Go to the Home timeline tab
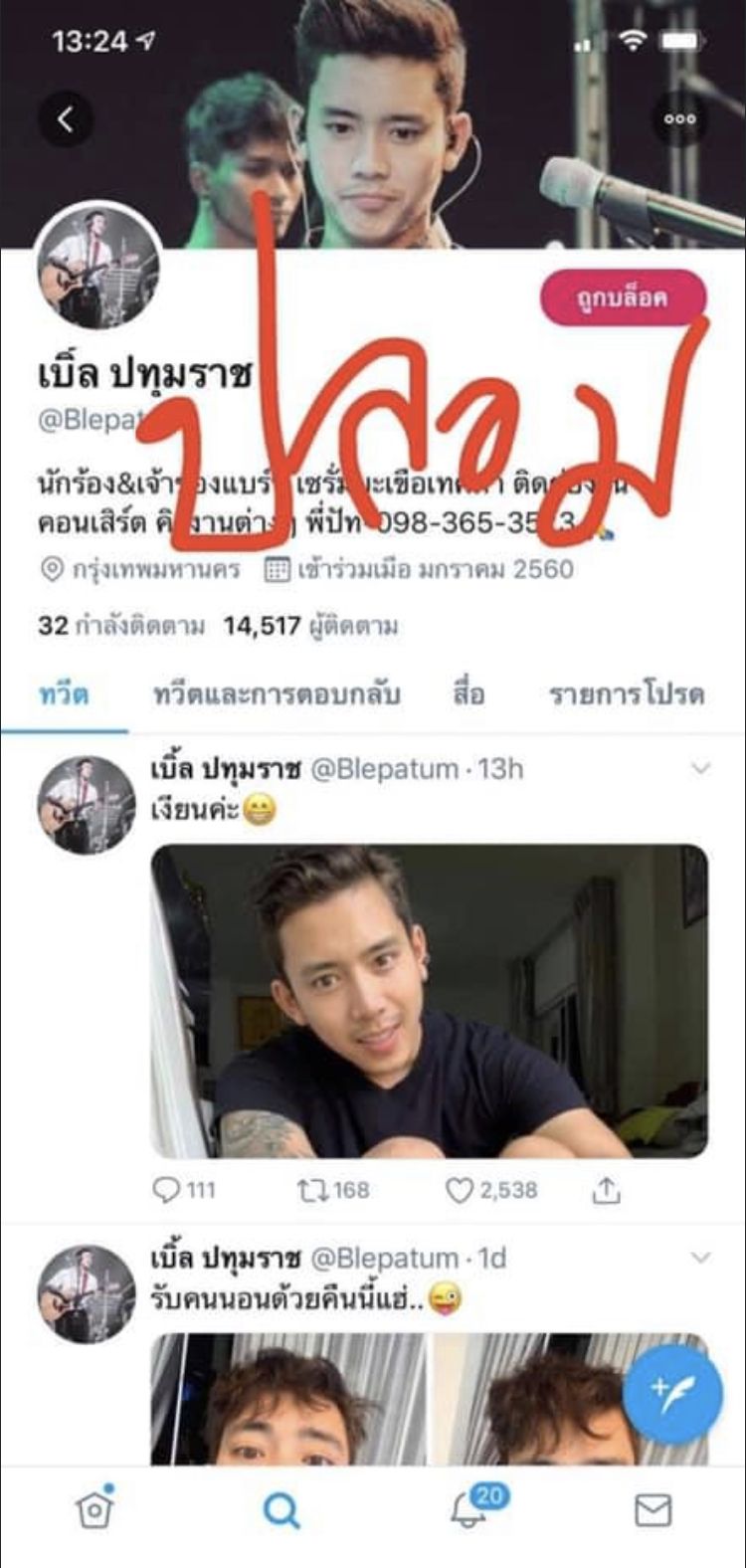This screenshot has width=746, height=1568. coord(94,1509)
